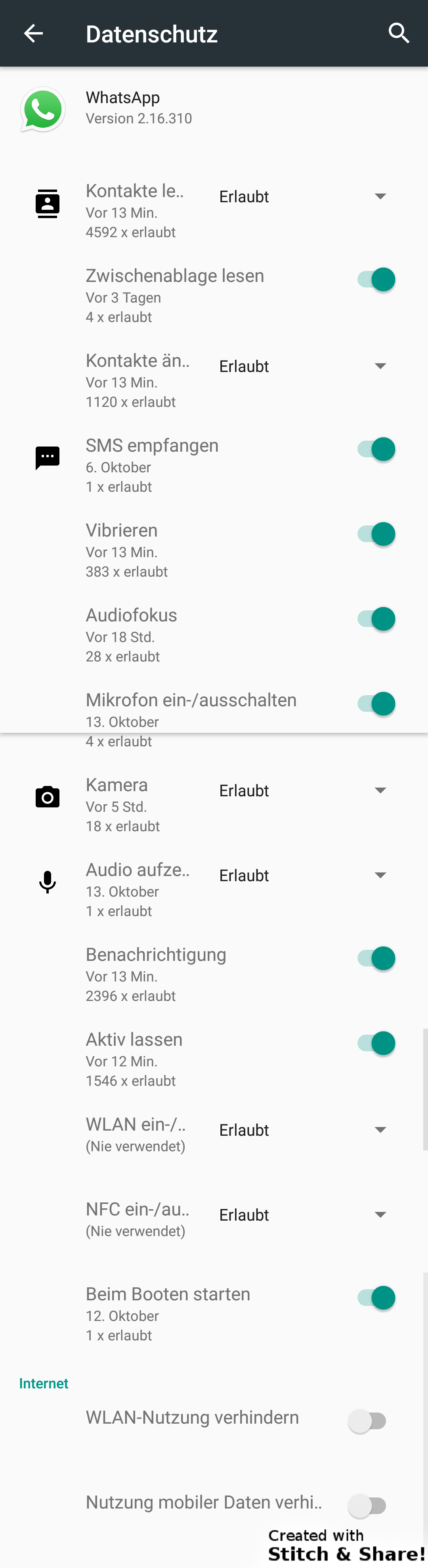Open search in Datenschutz toolbar
428x1568 pixels.
(398, 33)
